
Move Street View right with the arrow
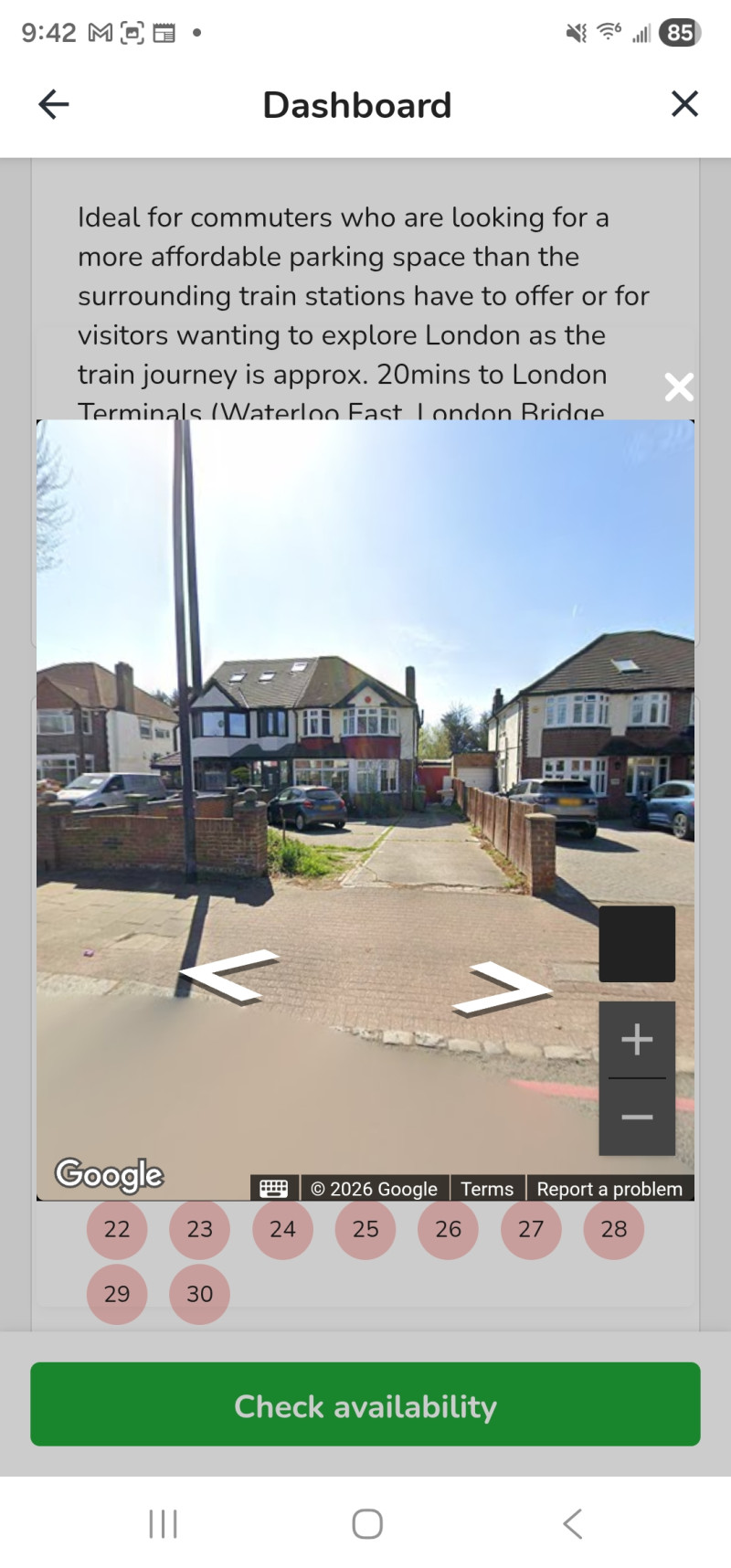503,988
